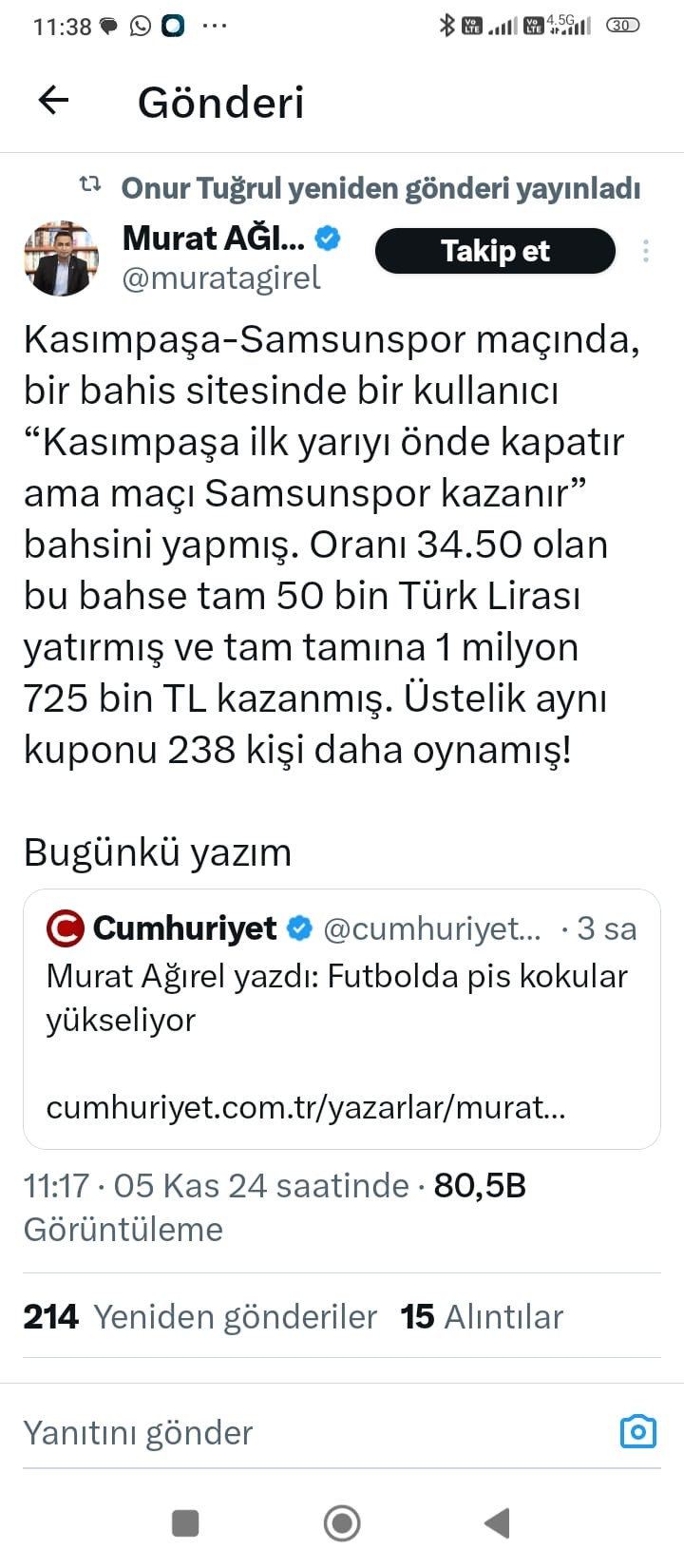Screen dimensions: 684x1568
Task: Open the camera icon in reply bar
Action: (637, 1431)
